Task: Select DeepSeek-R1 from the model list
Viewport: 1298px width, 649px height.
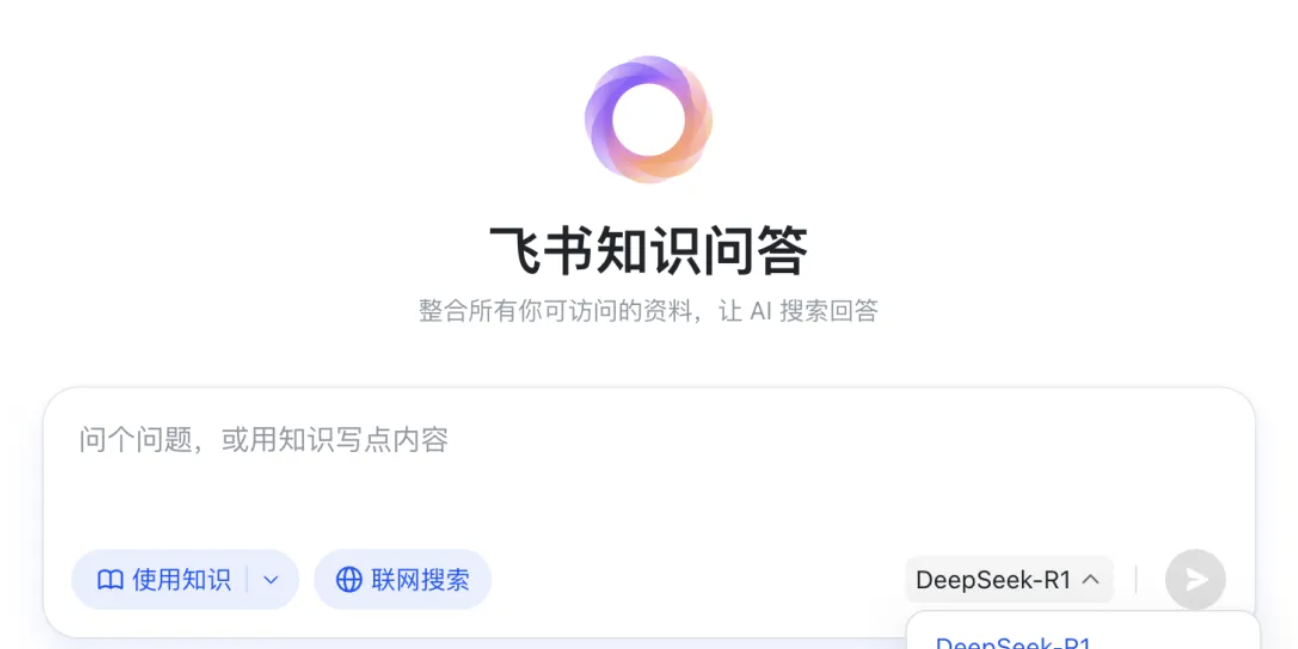Action: pyautogui.click(x=1013, y=641)
